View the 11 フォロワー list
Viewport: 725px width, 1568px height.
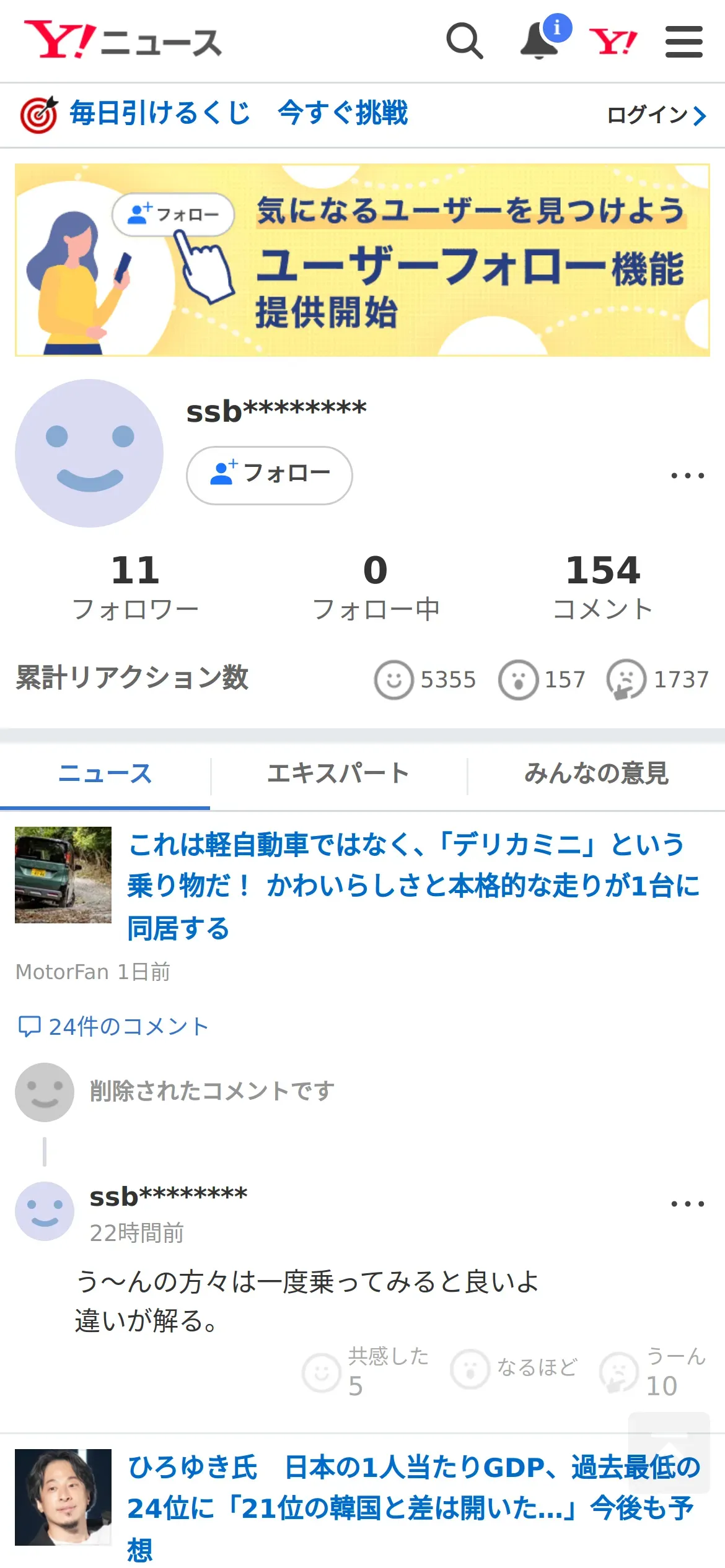(135, 586)
